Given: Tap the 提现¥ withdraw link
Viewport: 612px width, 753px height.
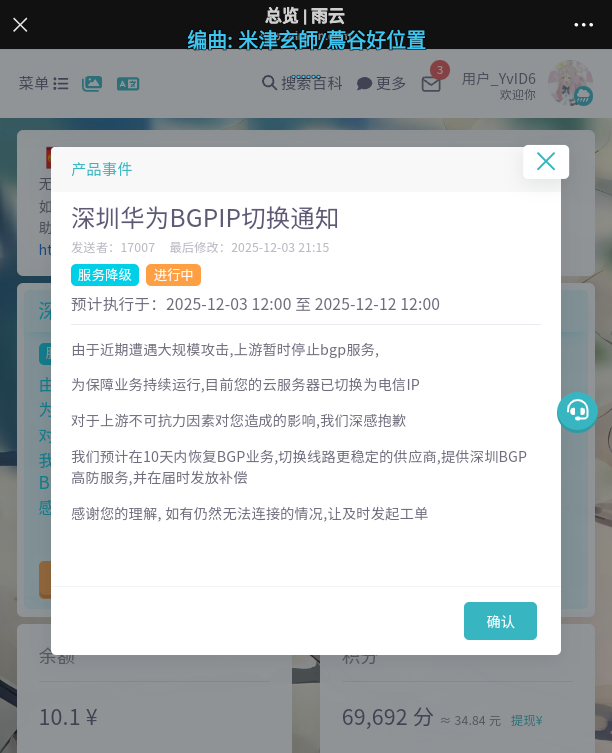Looking at the screenshot, I should click(527, 720).
